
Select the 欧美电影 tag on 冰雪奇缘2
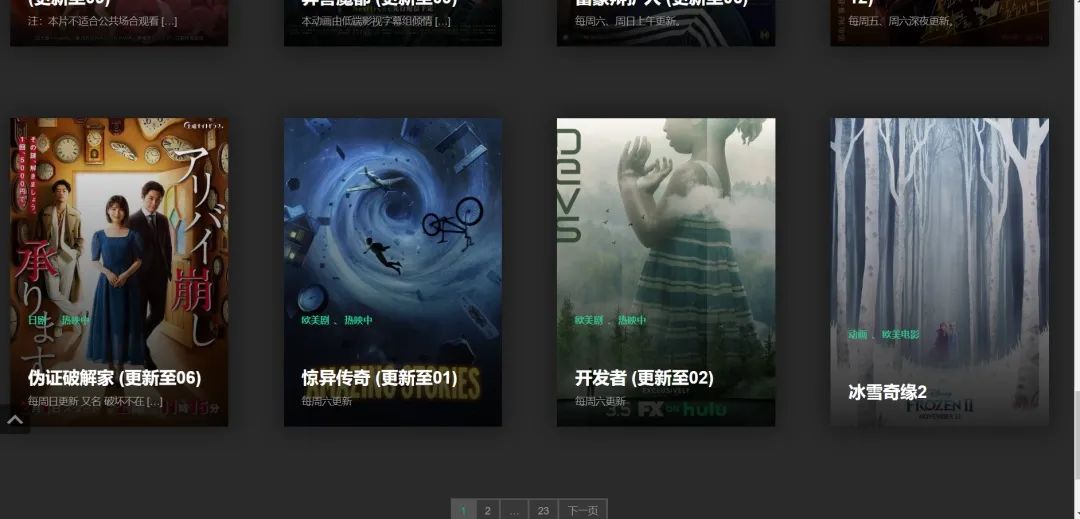[x=900, y=335]
